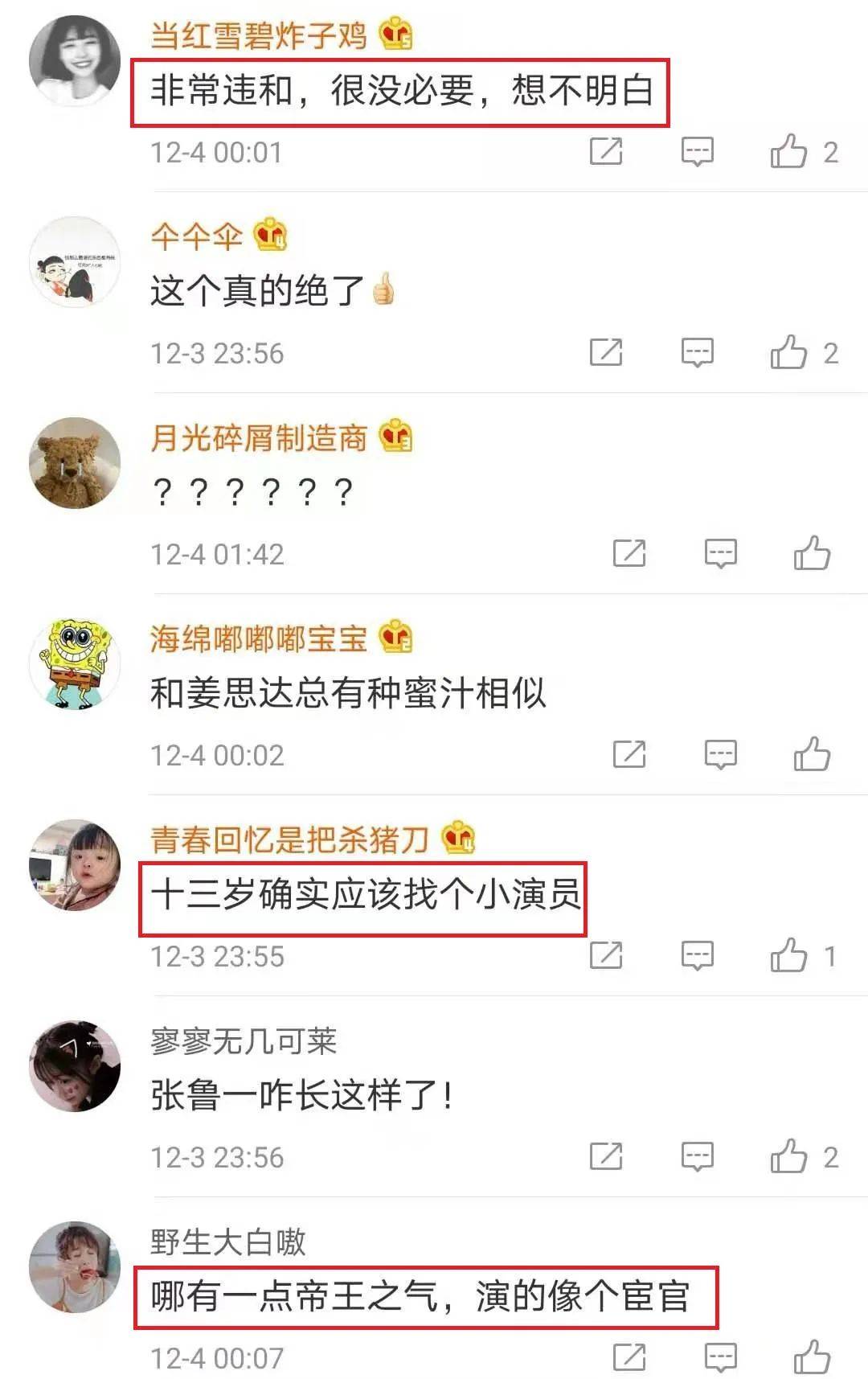Screen dimensions: 868x1379
Task: Like 寥寥无几可莱's comment
Action: pos(788,1156)
